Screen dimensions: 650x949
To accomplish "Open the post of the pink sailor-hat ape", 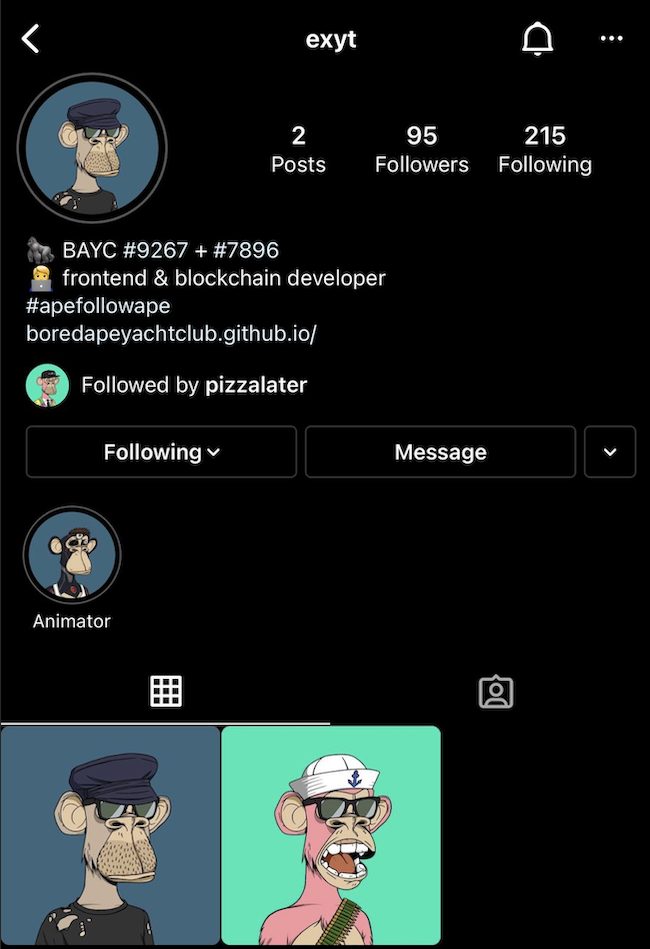I will [331, 835].
